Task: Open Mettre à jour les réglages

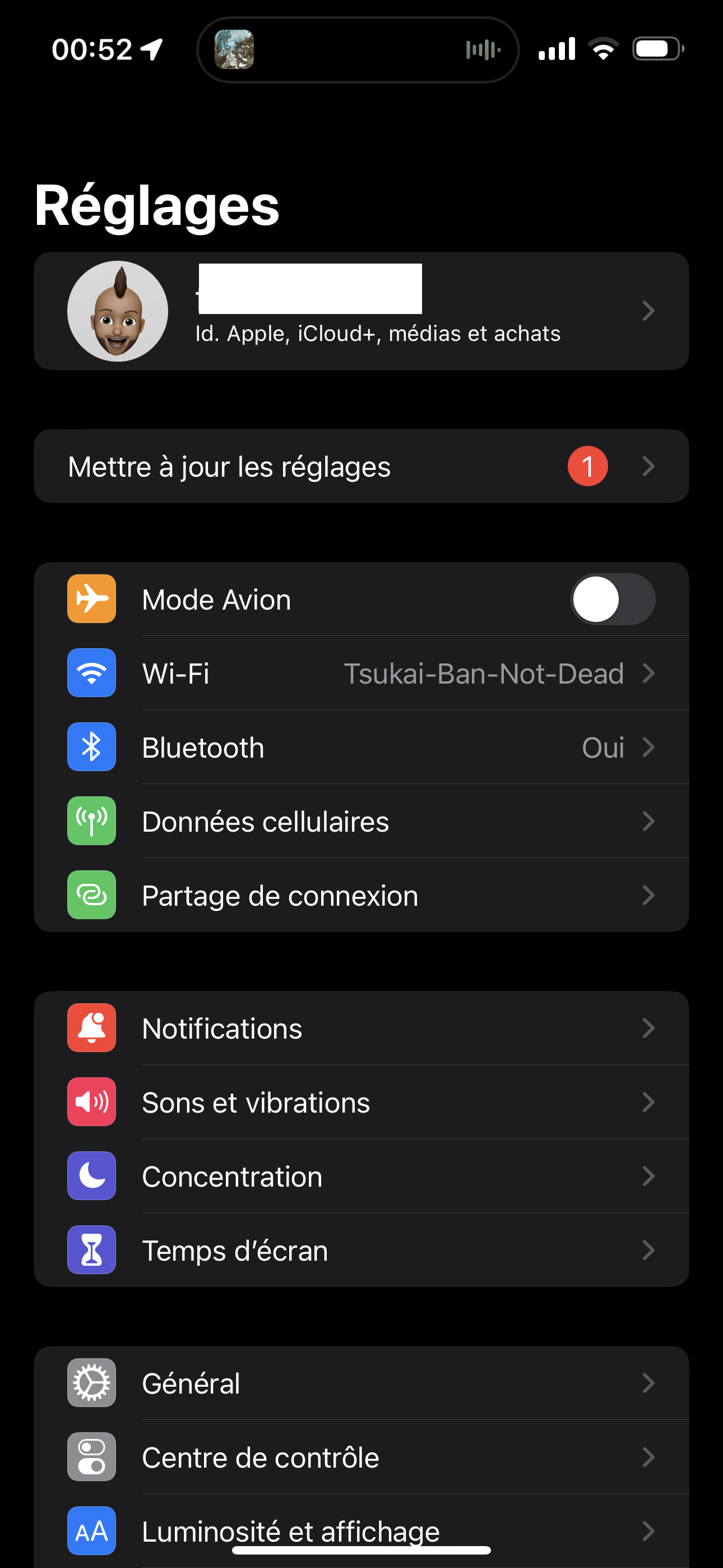Action: click(361, 466)
